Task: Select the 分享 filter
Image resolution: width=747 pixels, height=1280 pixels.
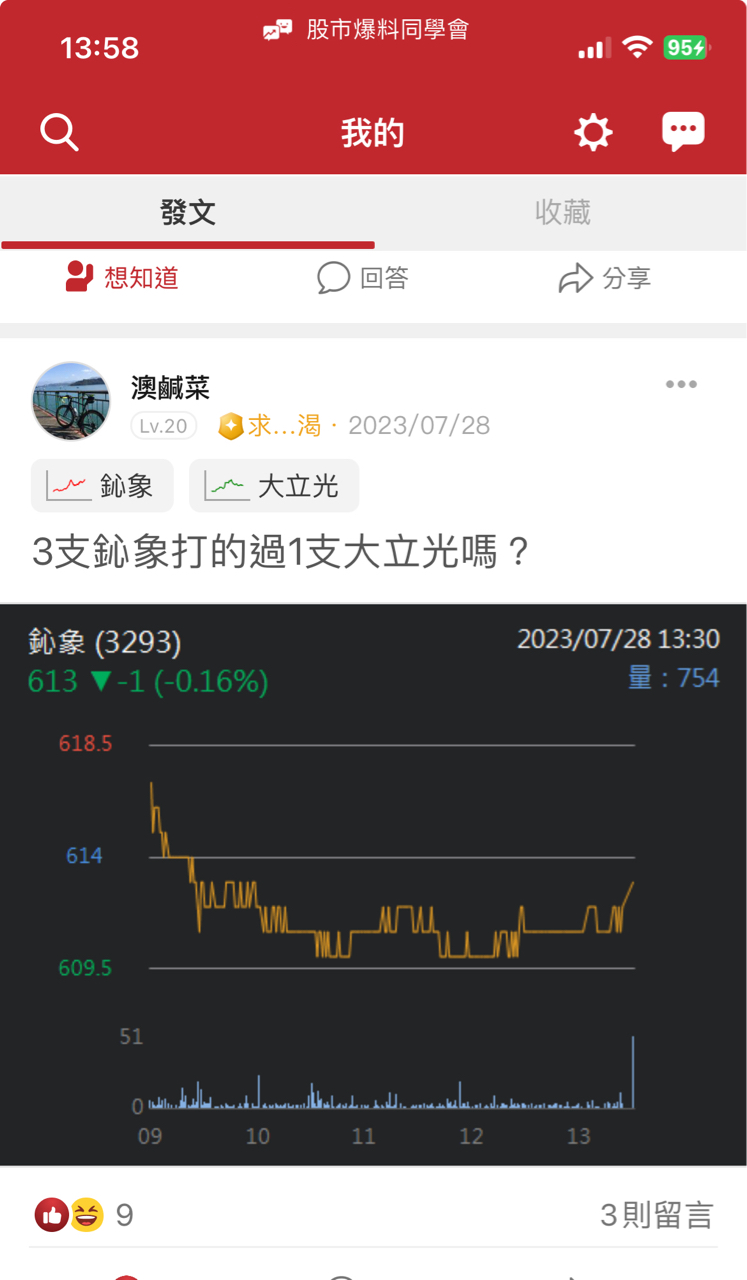Action: tap(605, 278)
